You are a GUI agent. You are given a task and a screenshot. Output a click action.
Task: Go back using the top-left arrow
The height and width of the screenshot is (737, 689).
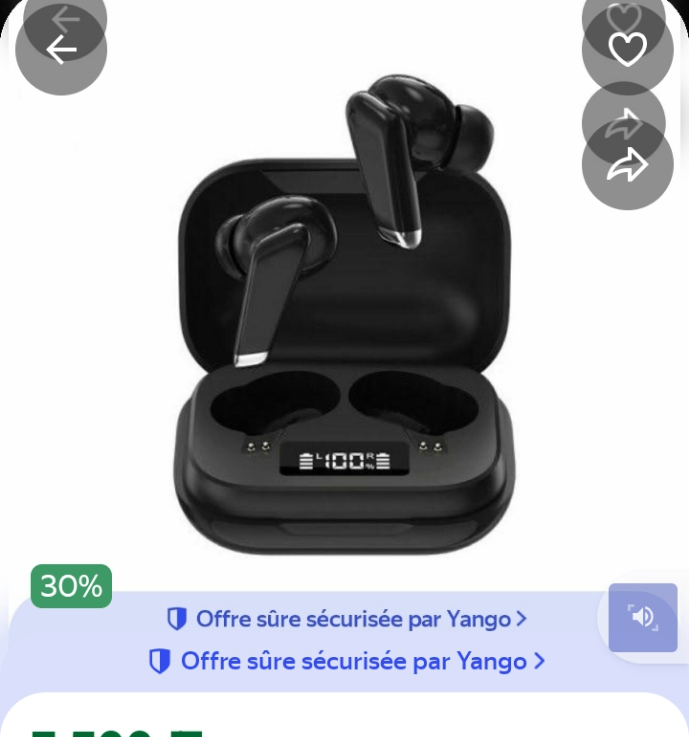pyautogui.click(x=61, y=50)
